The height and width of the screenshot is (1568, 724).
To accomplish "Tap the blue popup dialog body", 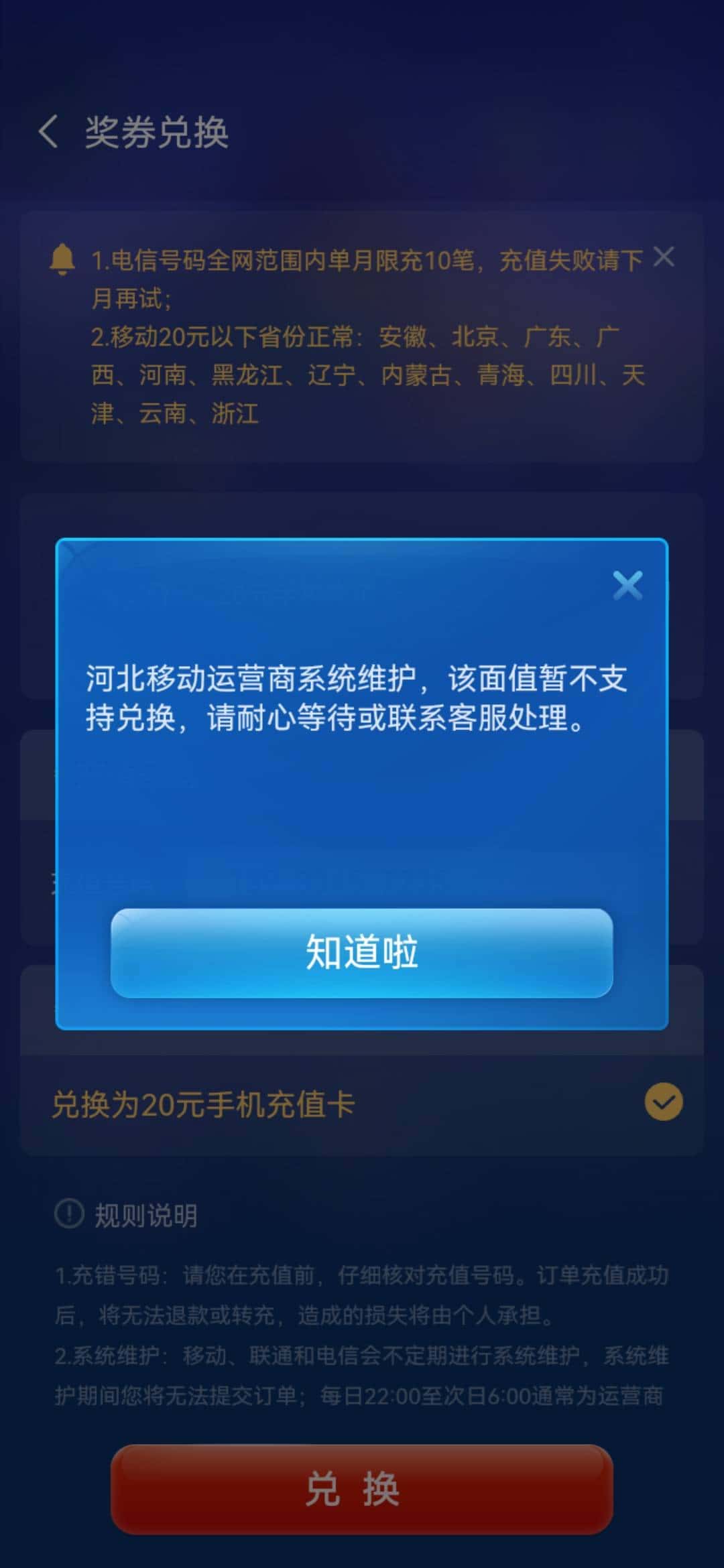I will point(362,804).
